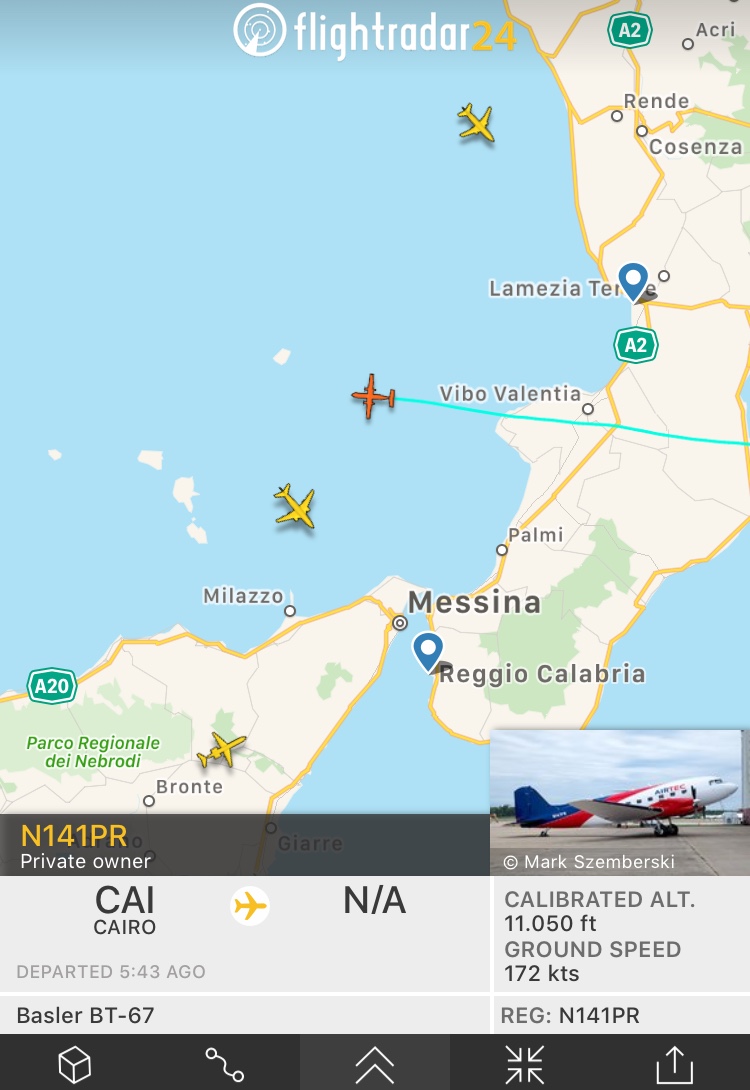Select the yellow plane west of Rende
This screenshot has height=1090, width=750.
pyautogui.click(x=477, y=123)
